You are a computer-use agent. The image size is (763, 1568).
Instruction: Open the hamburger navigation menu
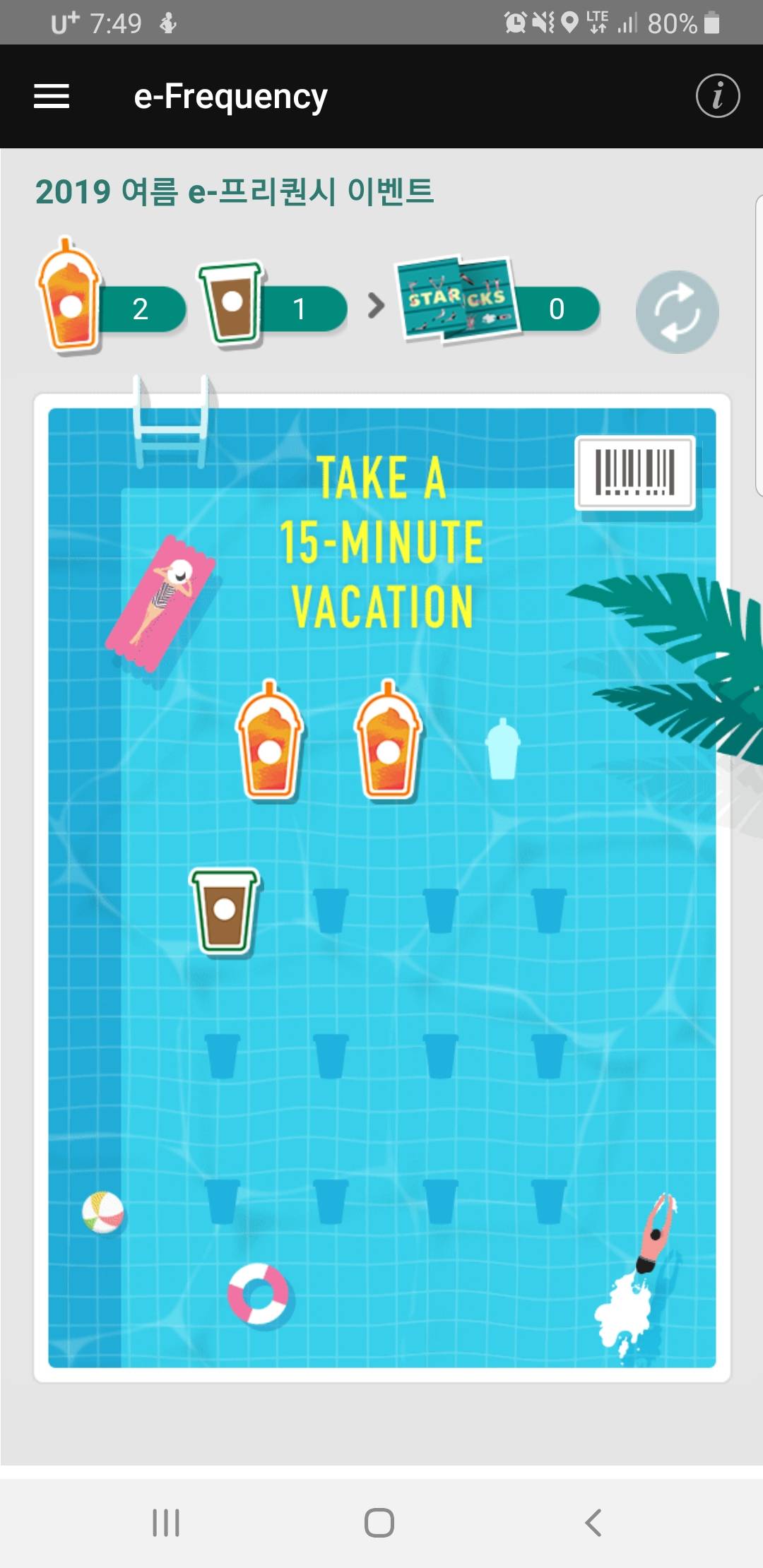[x=52, y=96]
